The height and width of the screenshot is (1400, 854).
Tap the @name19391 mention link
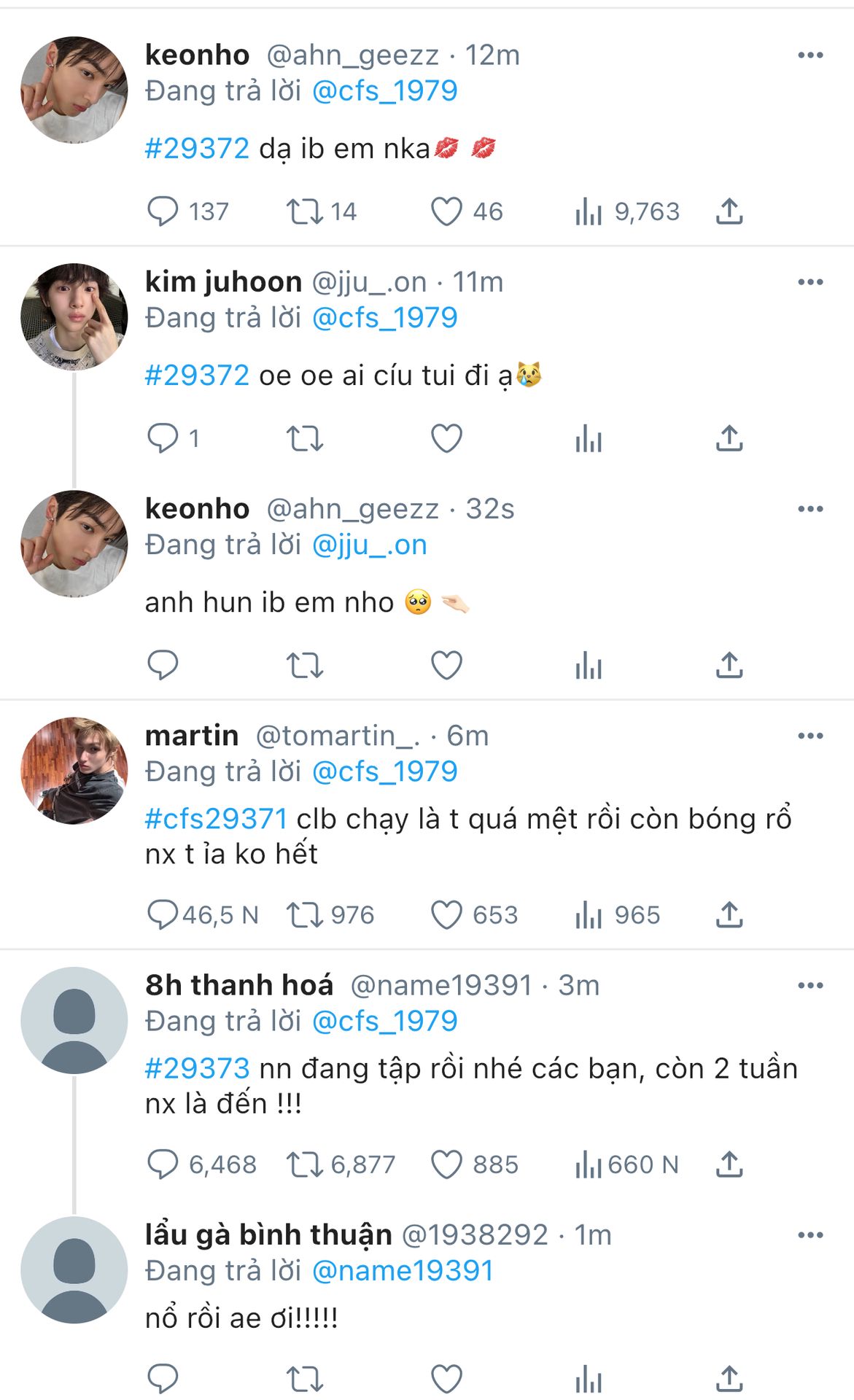tap(403, 1271)
